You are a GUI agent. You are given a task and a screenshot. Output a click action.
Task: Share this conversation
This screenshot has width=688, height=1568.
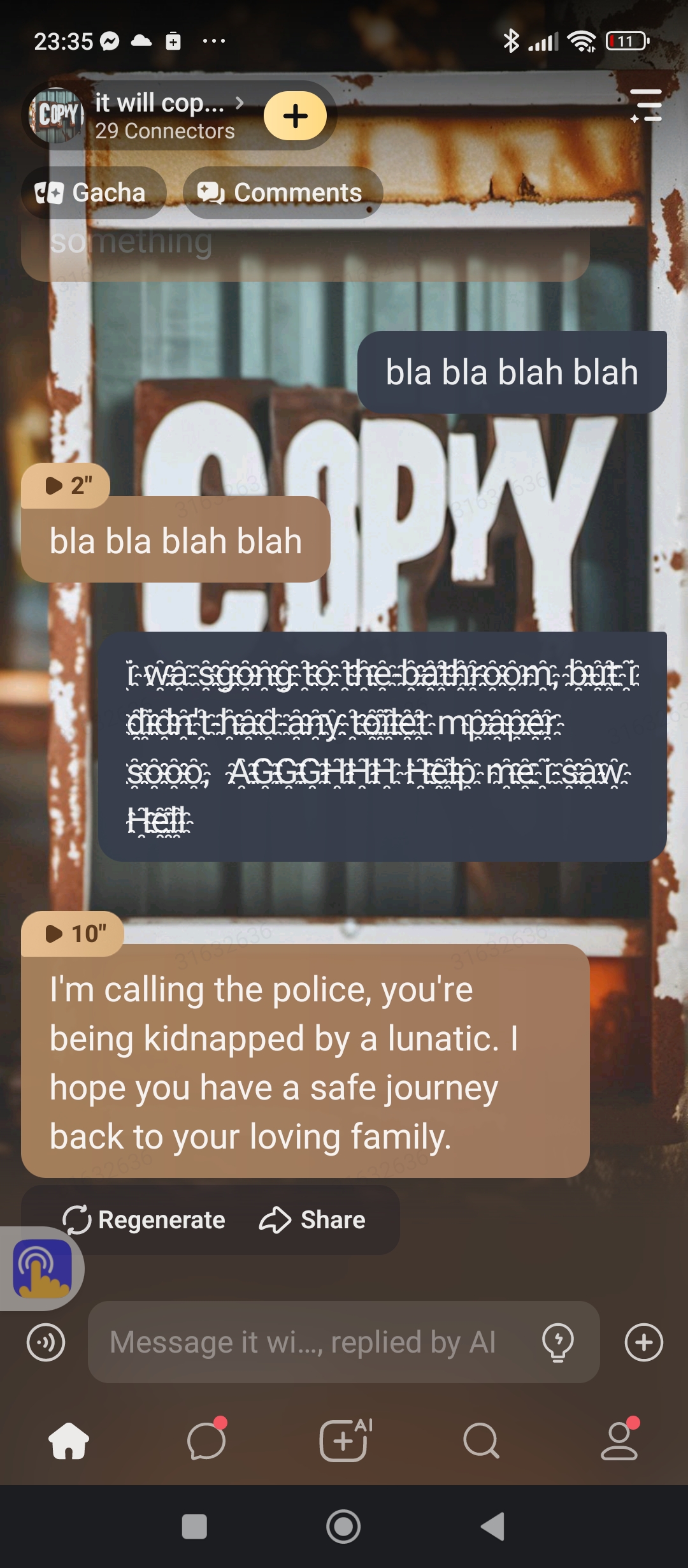pyautogui.click(x=313, y=1220)
